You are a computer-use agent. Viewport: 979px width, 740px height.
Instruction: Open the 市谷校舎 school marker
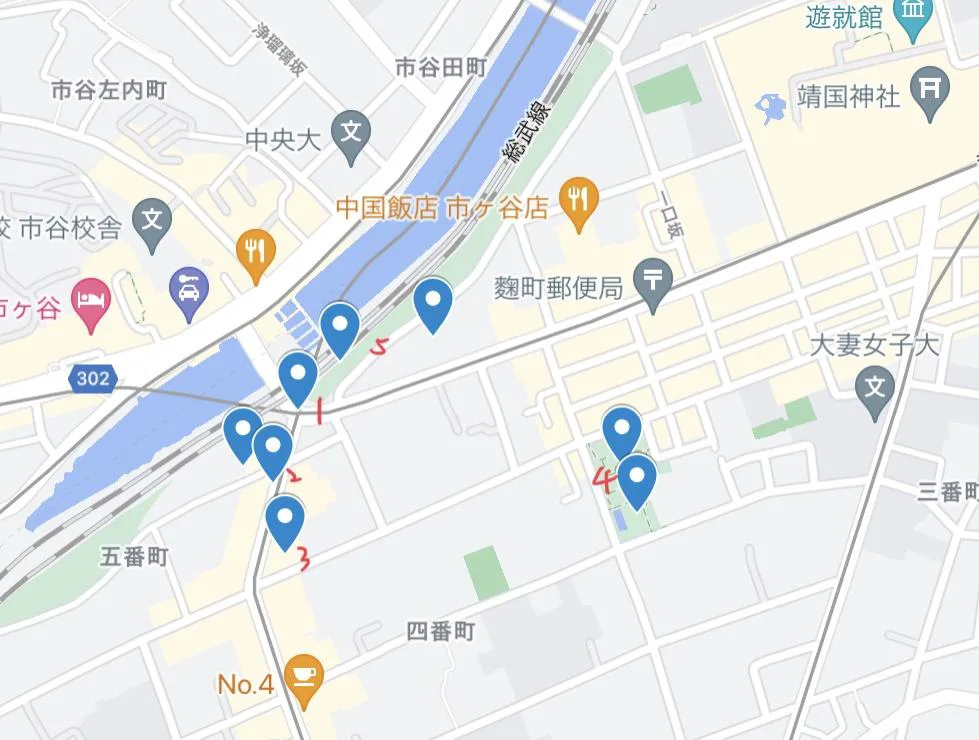pos(152,218)
